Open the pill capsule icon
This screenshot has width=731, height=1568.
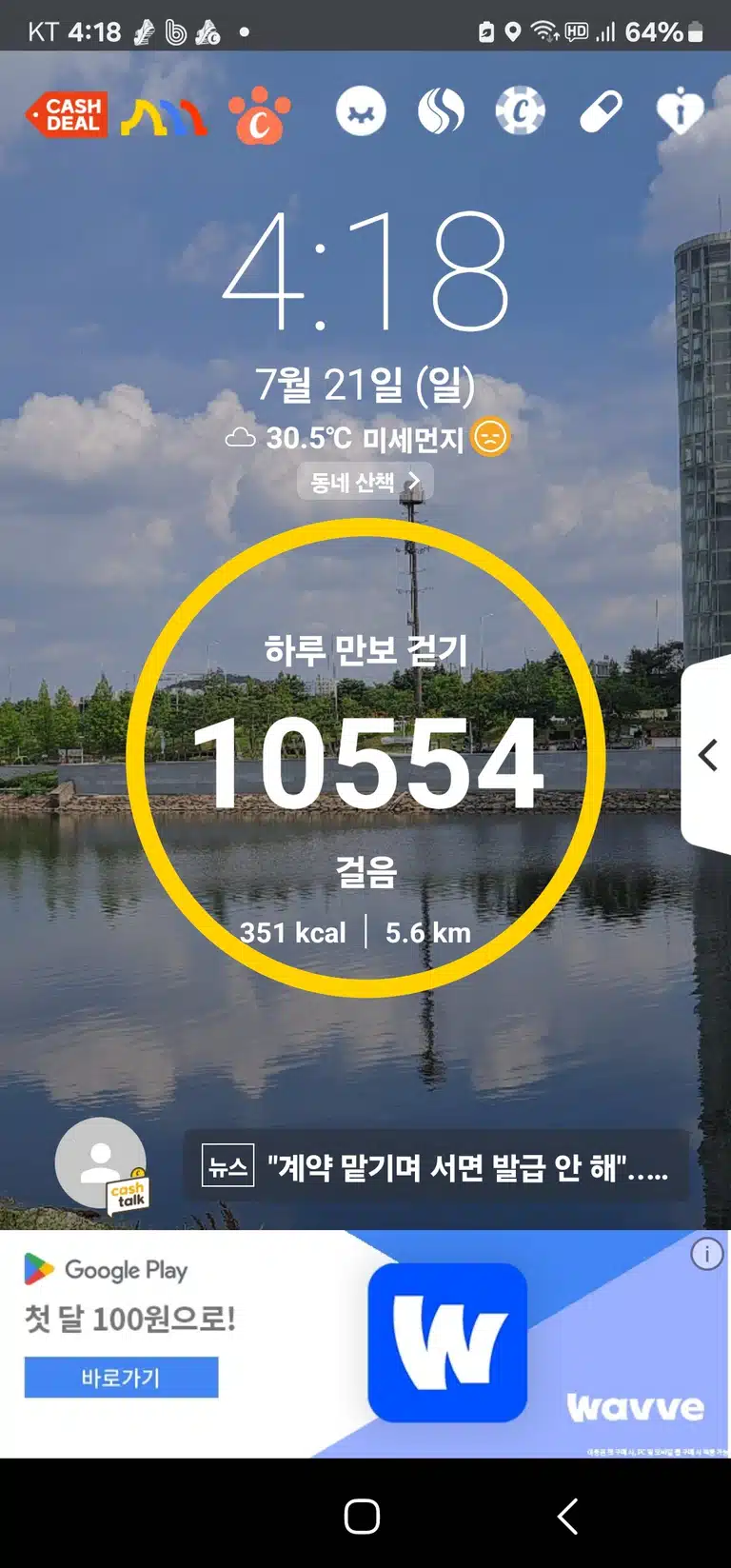coord(601,112)
